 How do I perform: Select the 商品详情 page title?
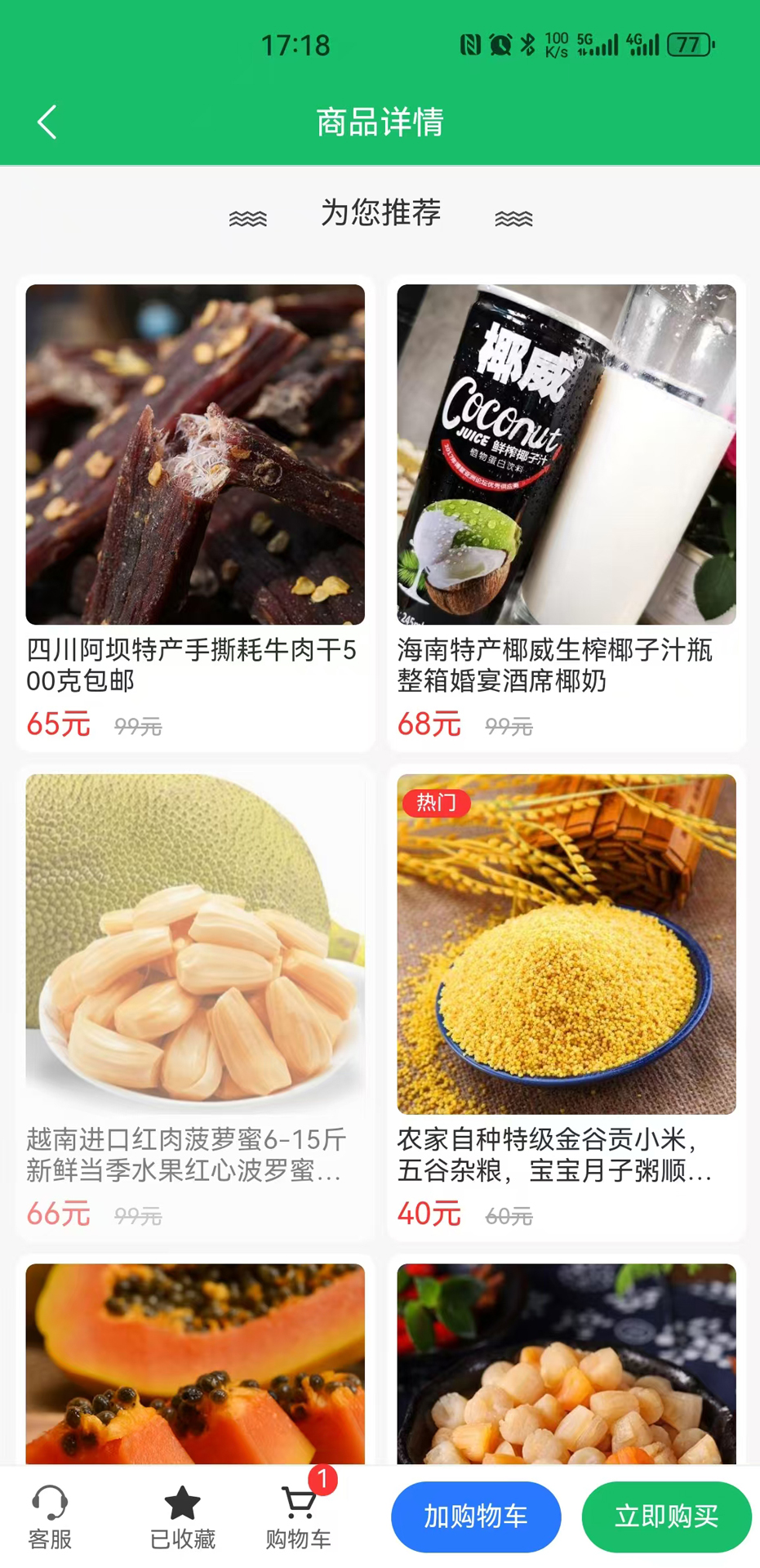pyautogui.click(x=379, y=122)
